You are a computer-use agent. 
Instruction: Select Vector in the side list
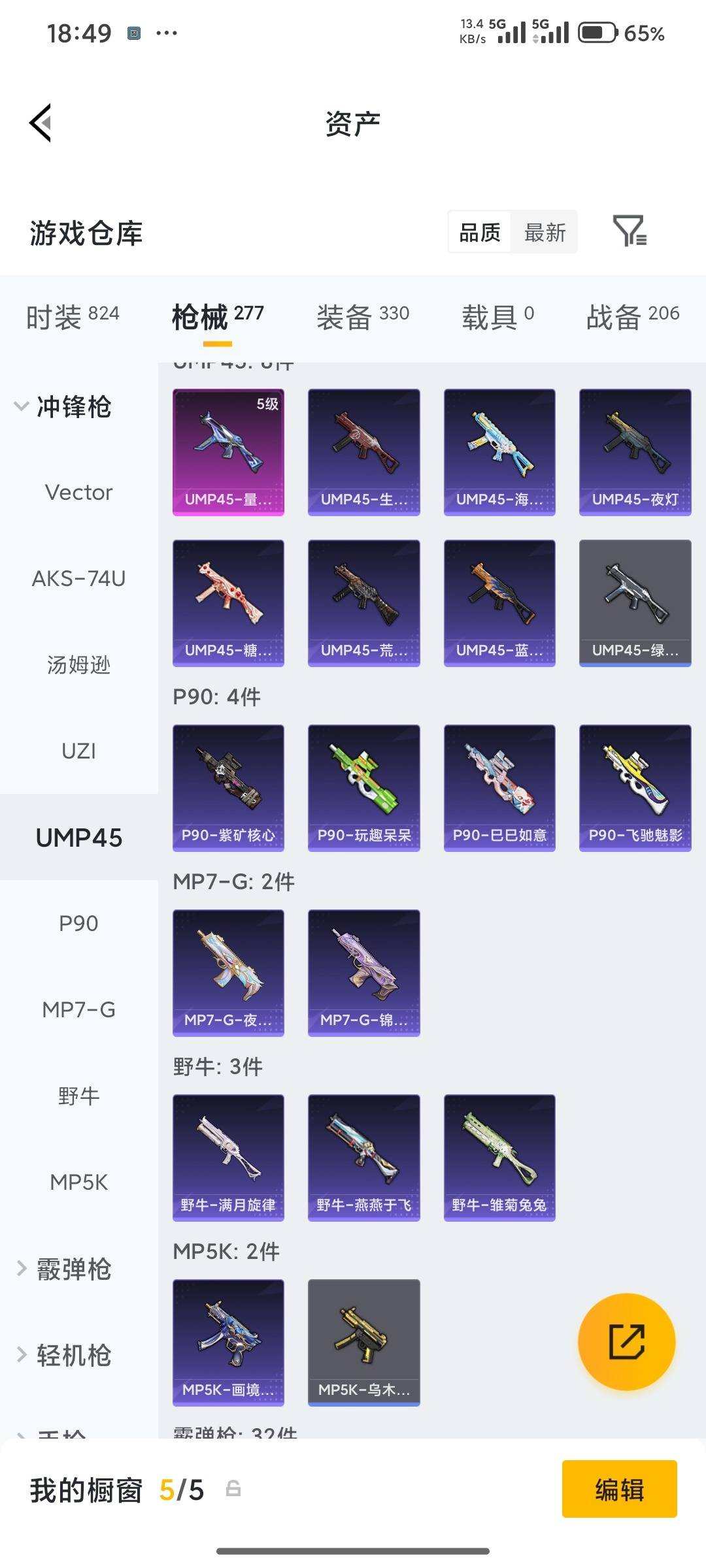pos(79,492)
